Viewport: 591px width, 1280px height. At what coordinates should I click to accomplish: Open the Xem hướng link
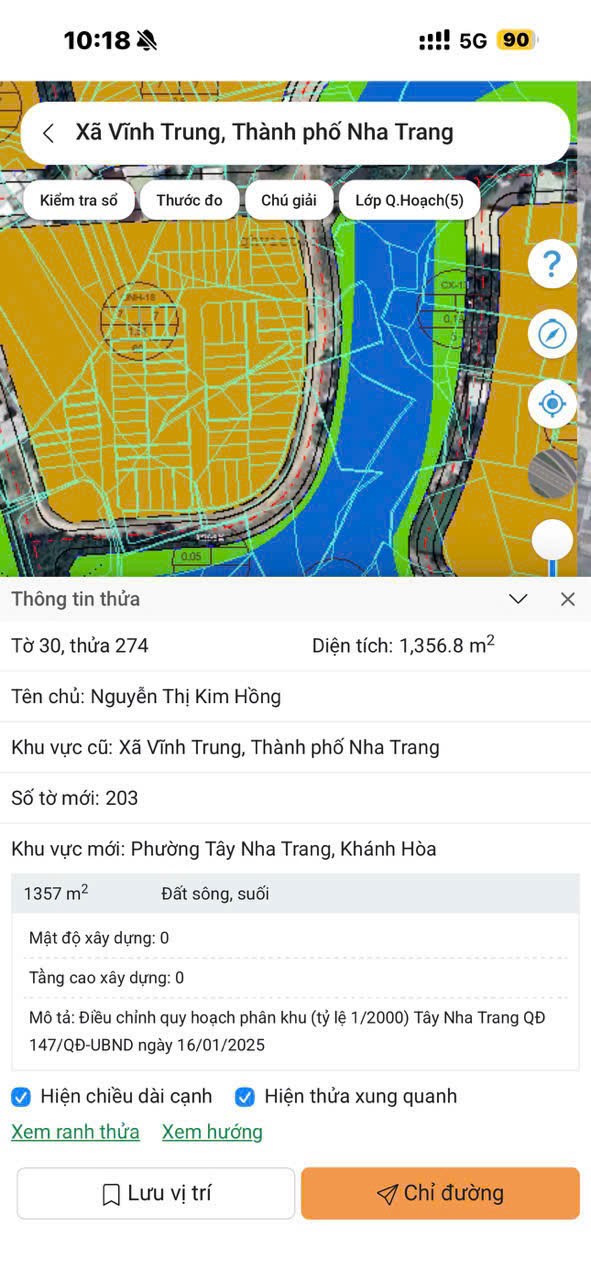tap(212, 1132)
